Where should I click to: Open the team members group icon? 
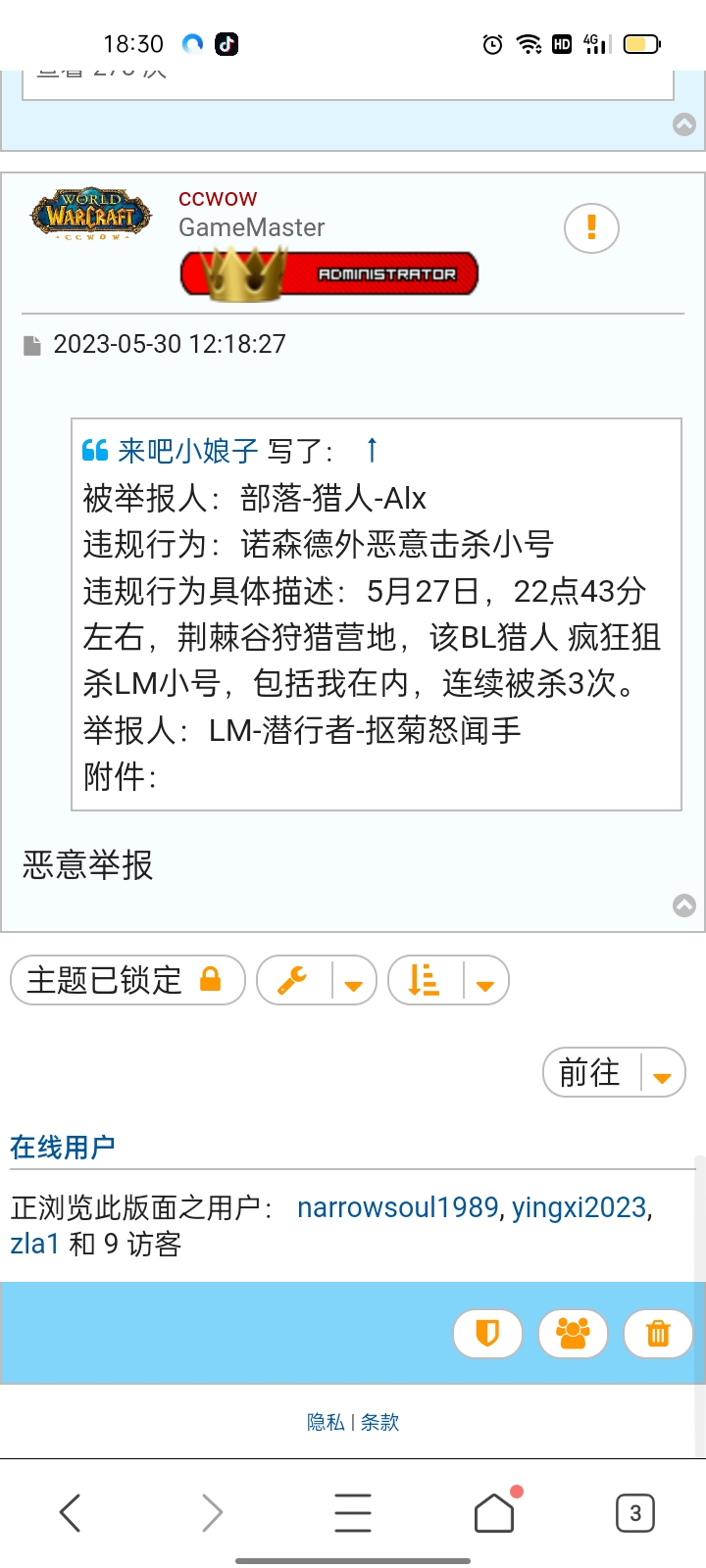(573, 1334)
